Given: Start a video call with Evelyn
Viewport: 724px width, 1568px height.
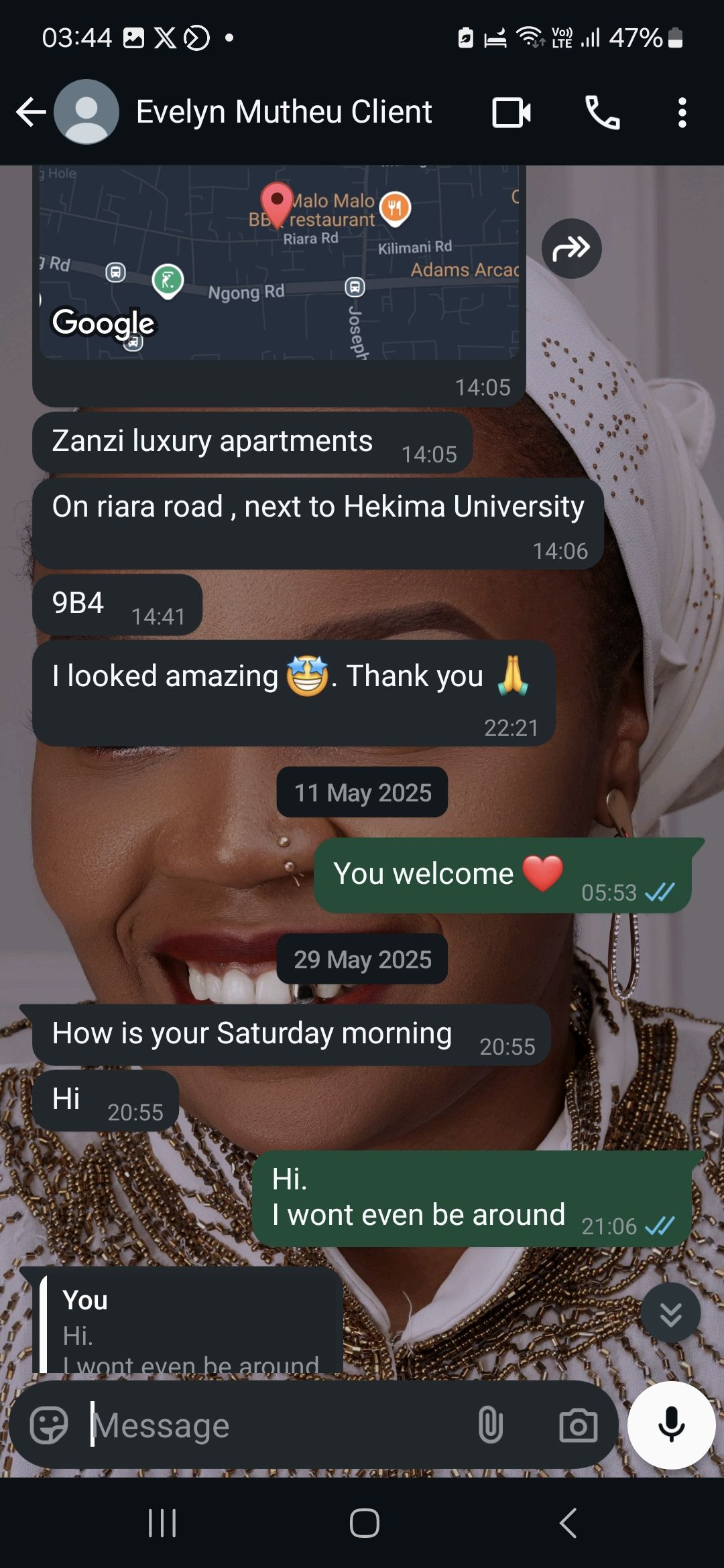Looking at the screenshot, I should click(x=511, y=112).
